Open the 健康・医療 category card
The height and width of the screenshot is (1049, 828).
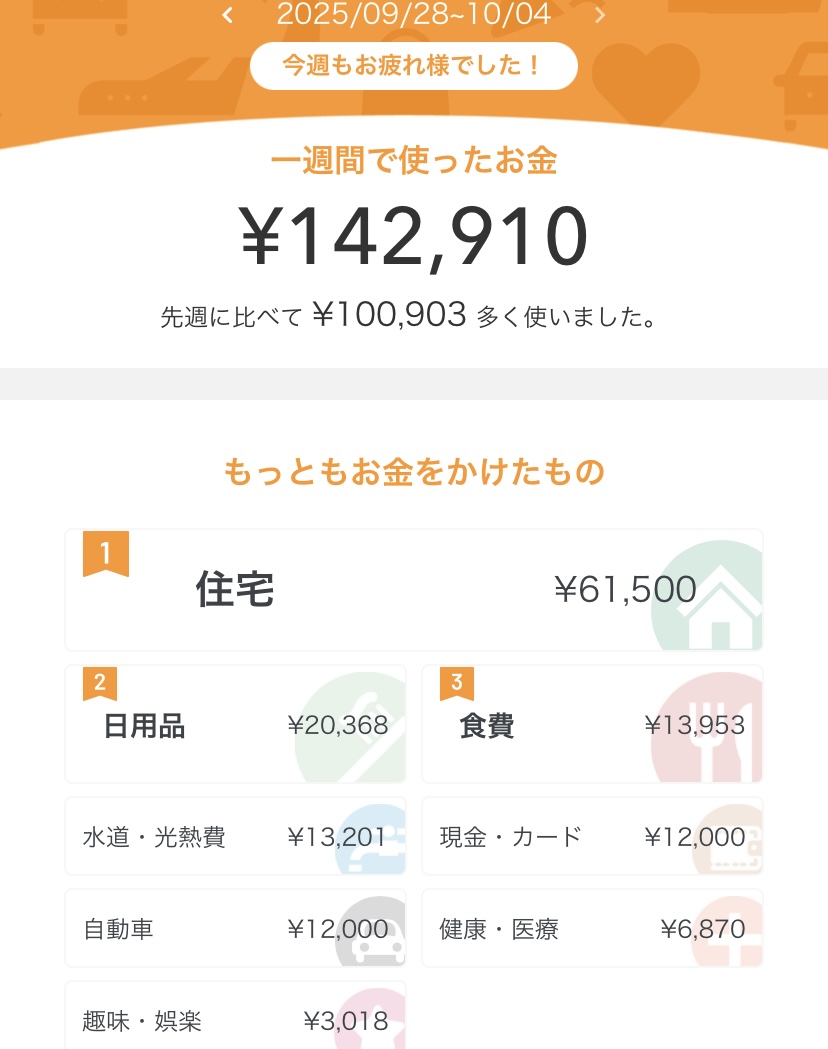pyautogui.click(x=592, y=929)
